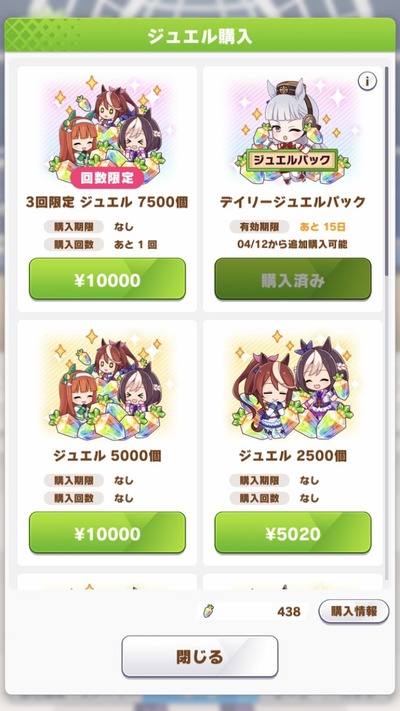The height and width of the screenshot is (711, 400).
Task: Purchase ジュエル 2500個 for ¥5020
Action: point(293,533)
